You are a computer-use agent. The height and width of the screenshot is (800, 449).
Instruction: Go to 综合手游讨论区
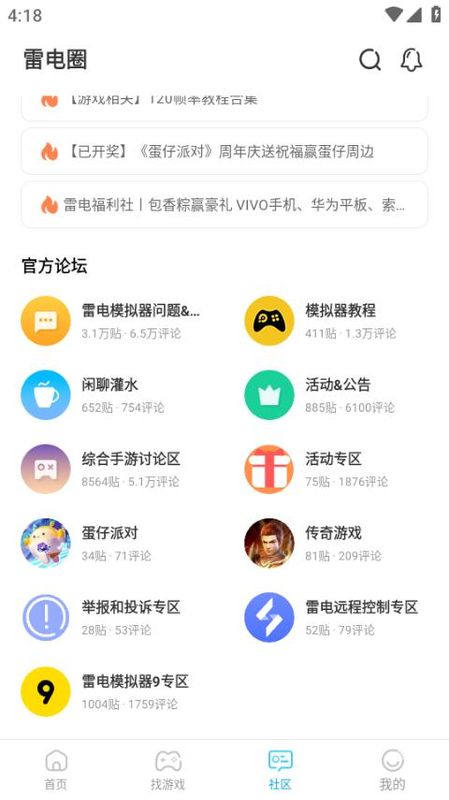(112, 469)
